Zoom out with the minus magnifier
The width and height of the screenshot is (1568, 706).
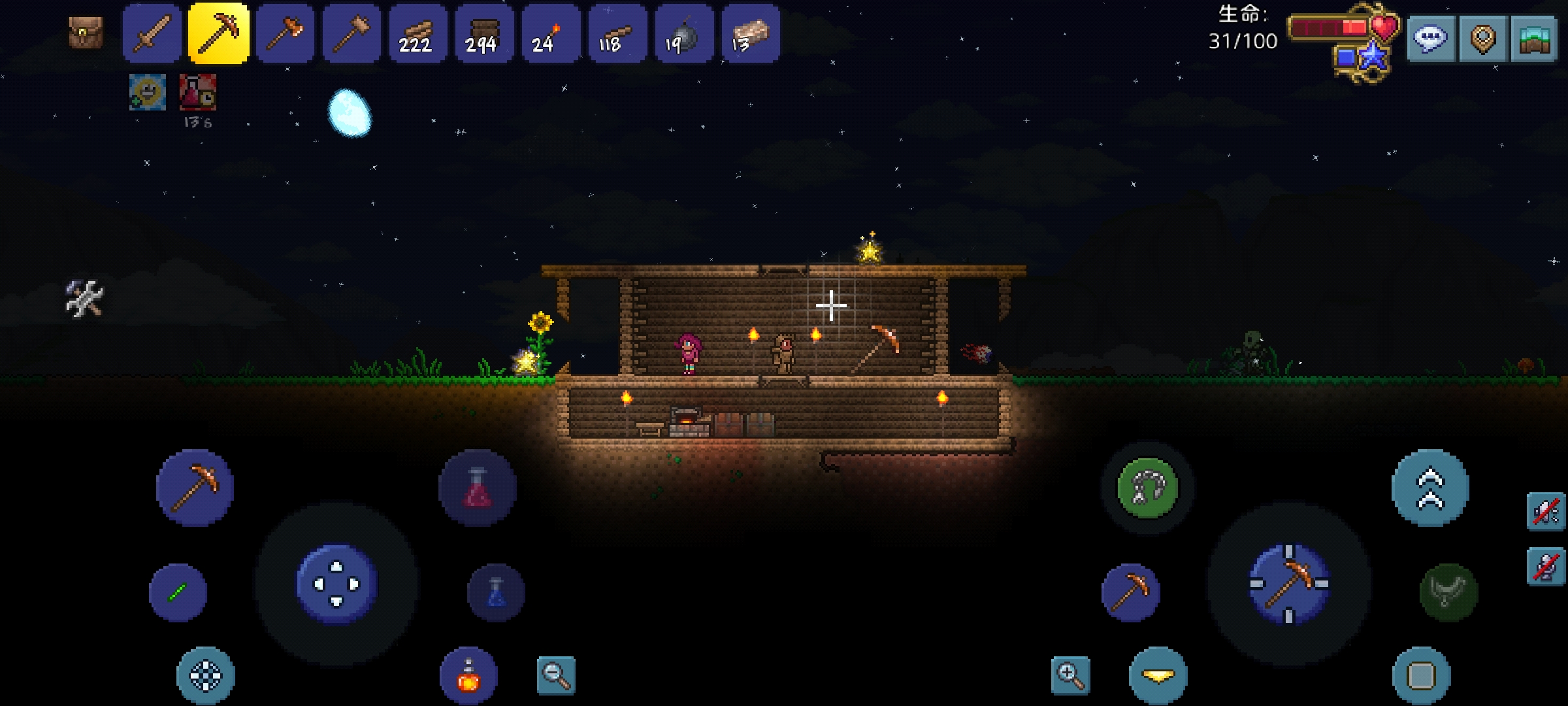pos(556,675)
